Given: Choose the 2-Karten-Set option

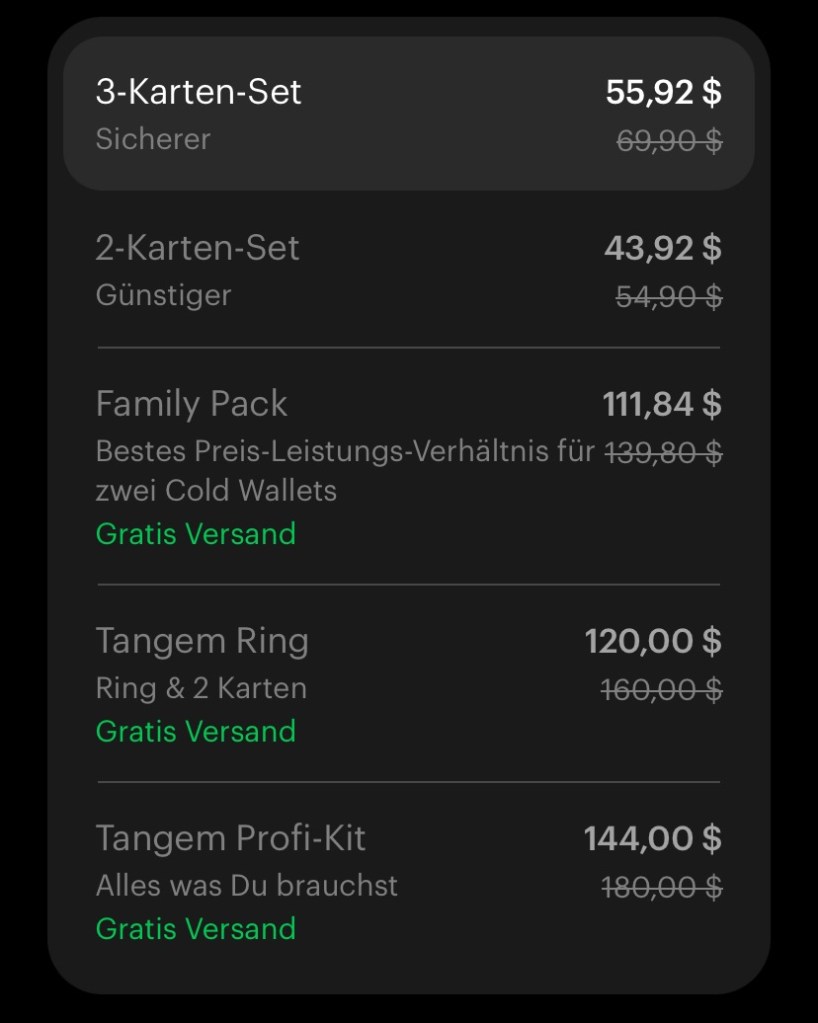Looking at the screenshot, I should 408,270.
